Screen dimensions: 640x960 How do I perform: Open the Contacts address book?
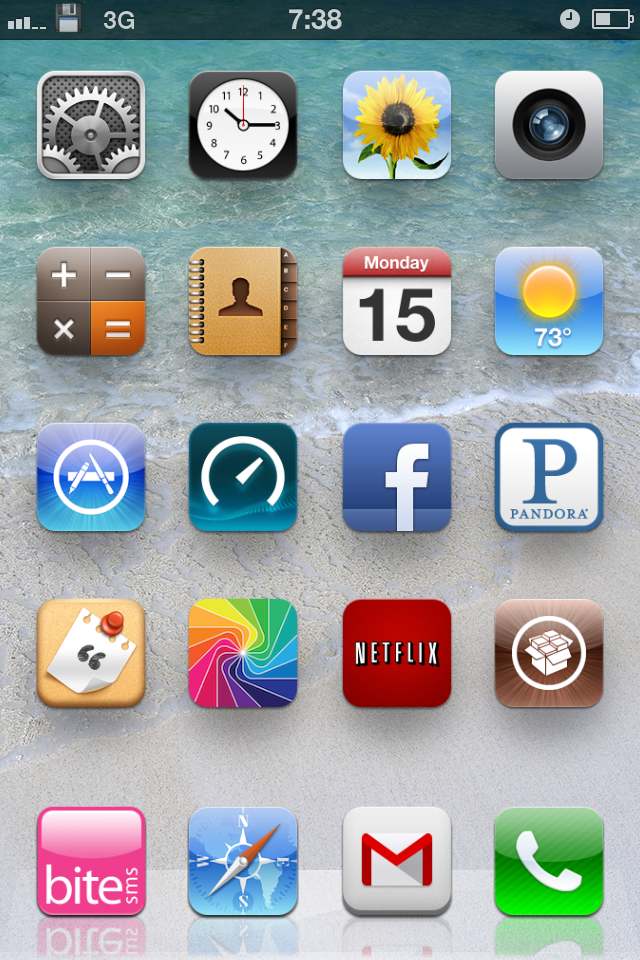[x=243, y=301]
